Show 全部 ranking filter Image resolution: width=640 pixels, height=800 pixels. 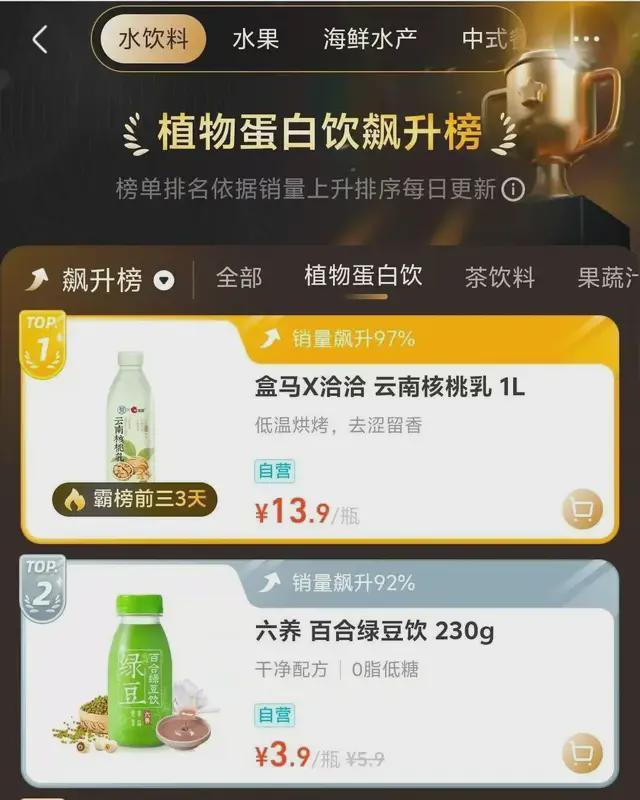pyautogui.click(x=239, y=278)
